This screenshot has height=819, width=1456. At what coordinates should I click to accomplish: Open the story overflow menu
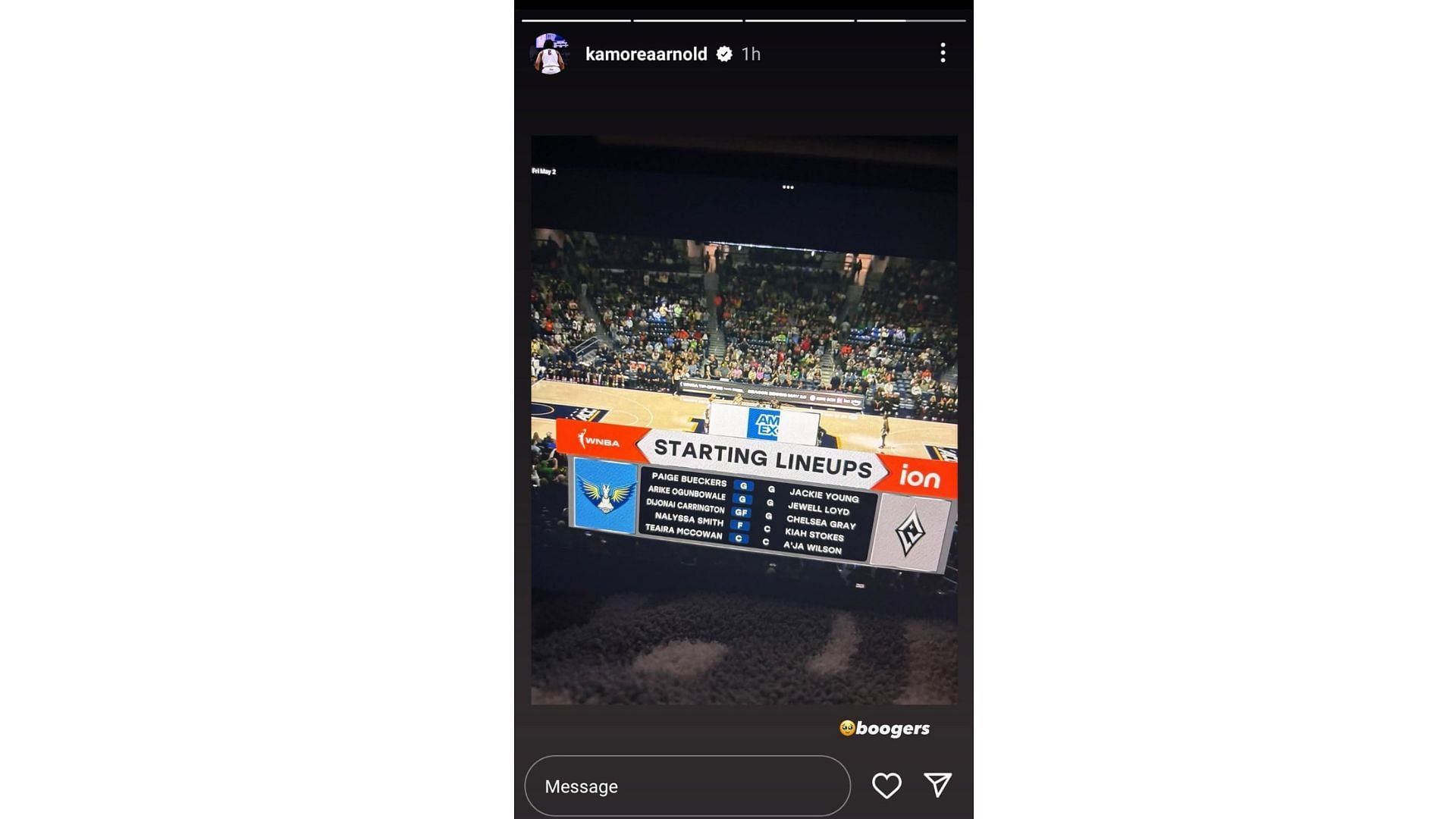click(x=943, y=53)
